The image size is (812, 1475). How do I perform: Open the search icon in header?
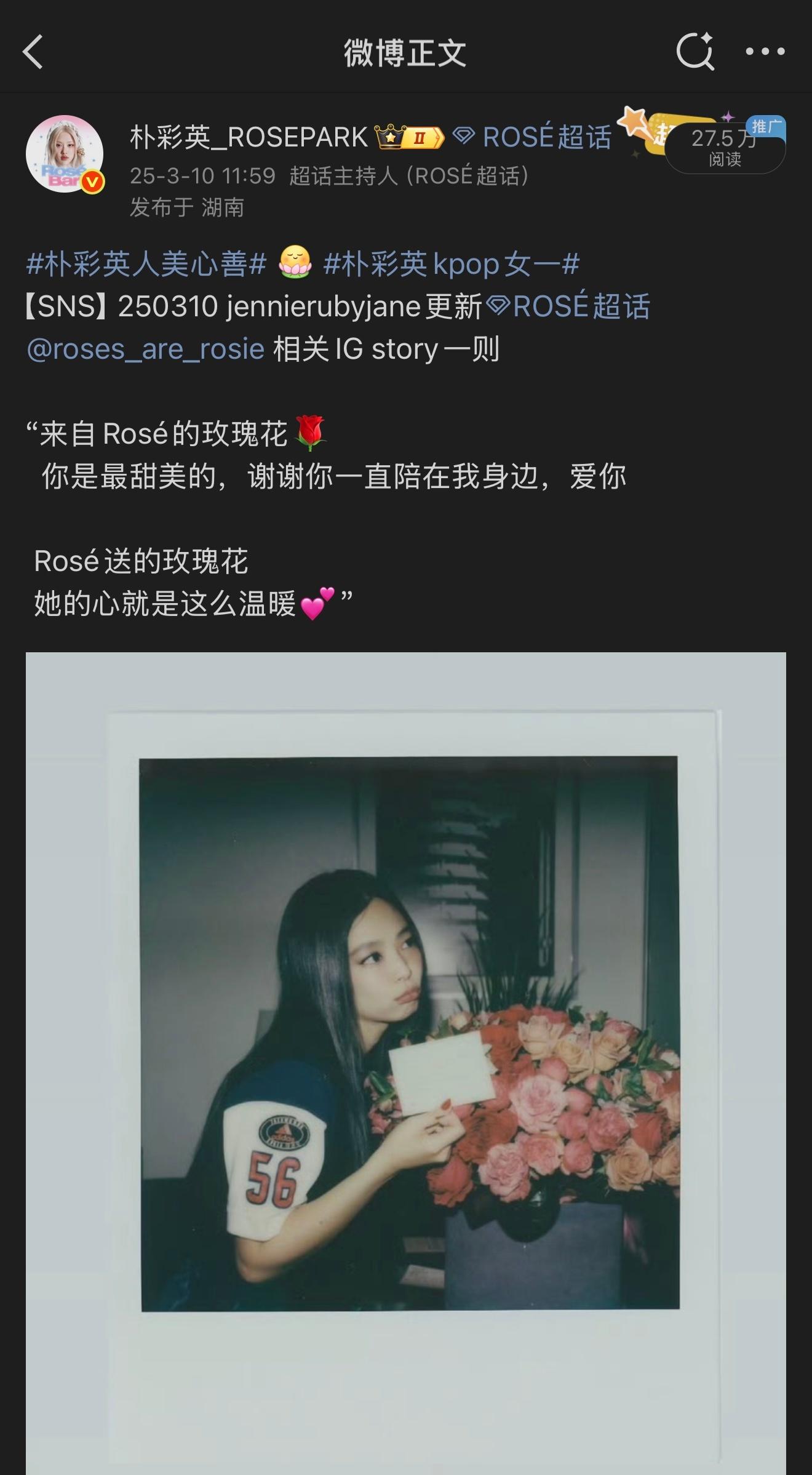point(695,51)
